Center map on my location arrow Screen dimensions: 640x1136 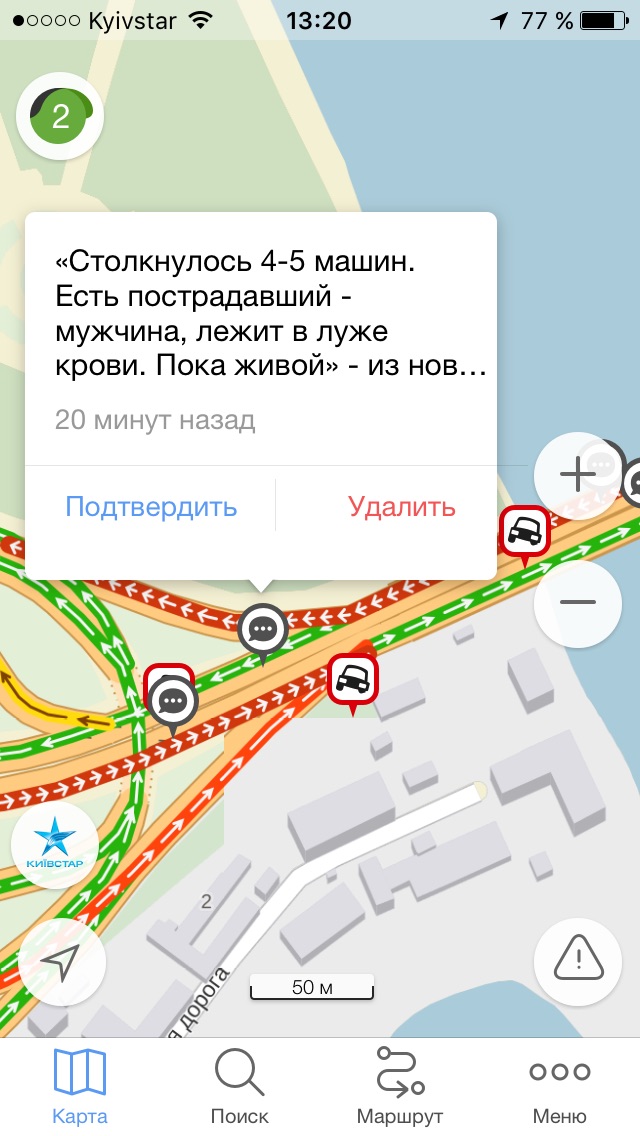[x=61, y=962]
